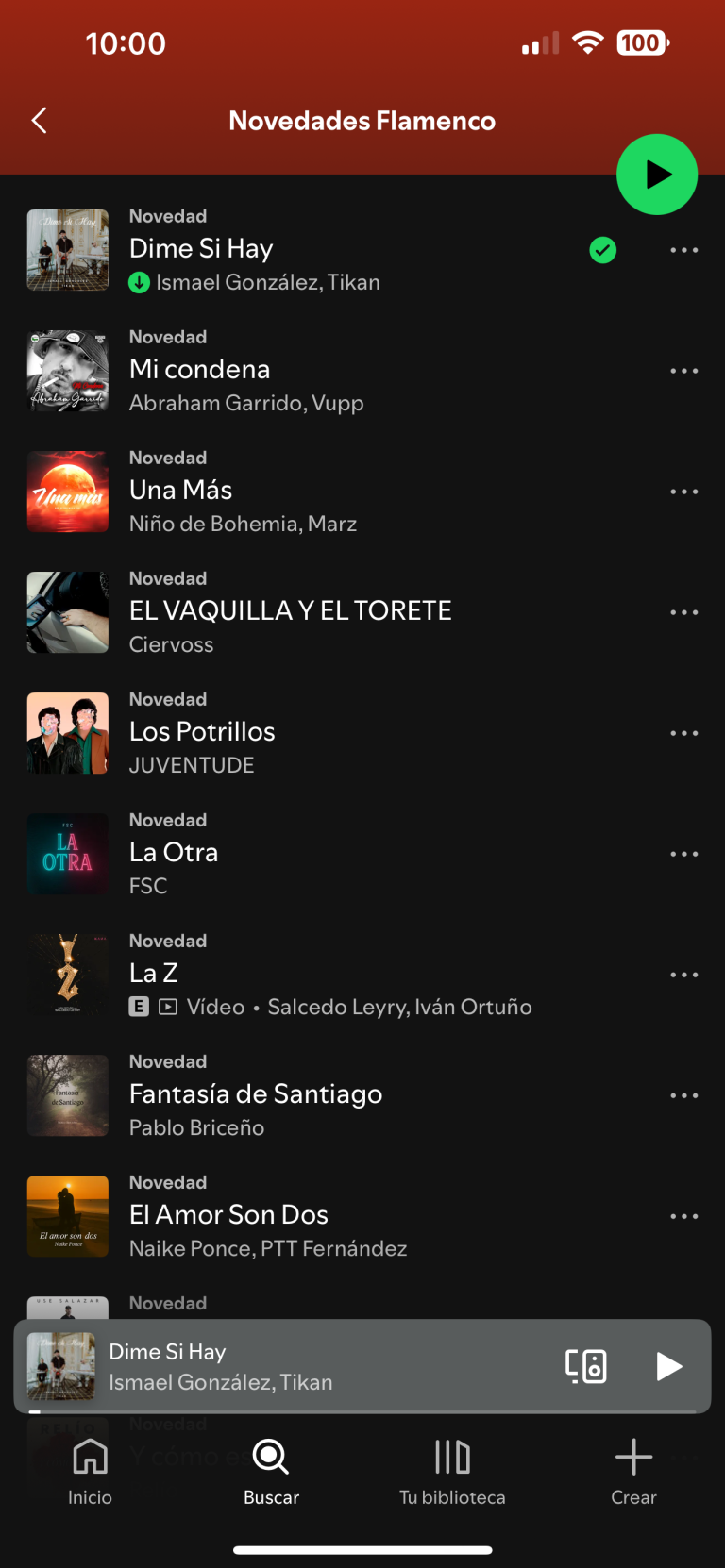Screen dimensions: 725x1568
Task: Resume playback in the mini player
Action: 668,1366
